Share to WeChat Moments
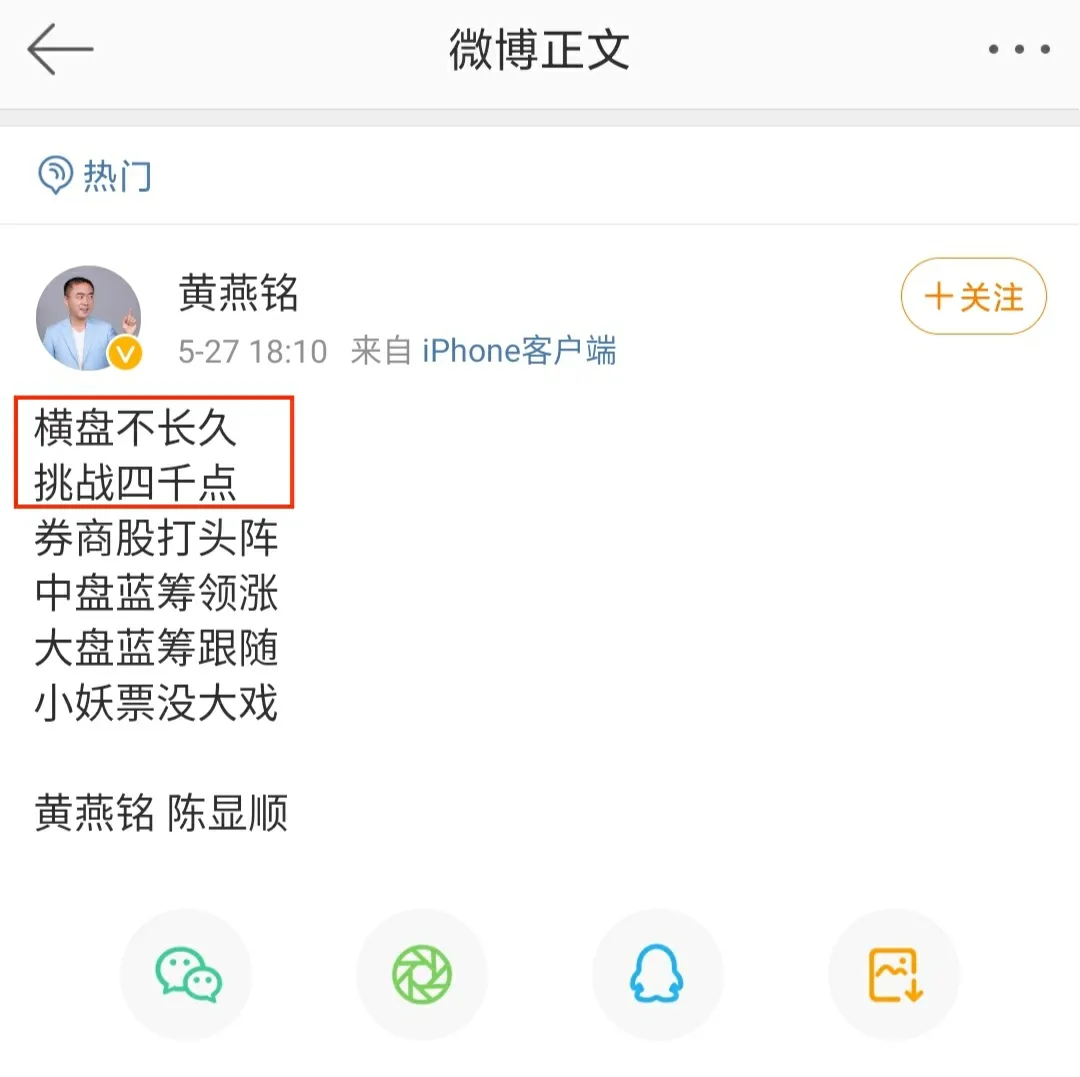The width and height of the screenshot is (1080, 1077). click(422, 974)
